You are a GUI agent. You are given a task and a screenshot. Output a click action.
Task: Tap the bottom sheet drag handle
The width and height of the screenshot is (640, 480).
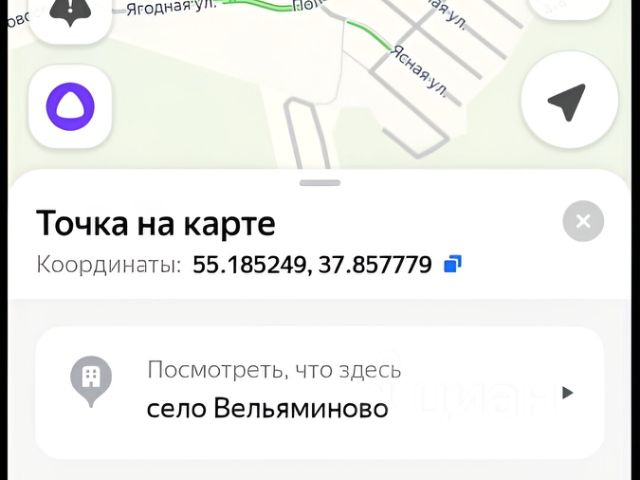point(320,182)
